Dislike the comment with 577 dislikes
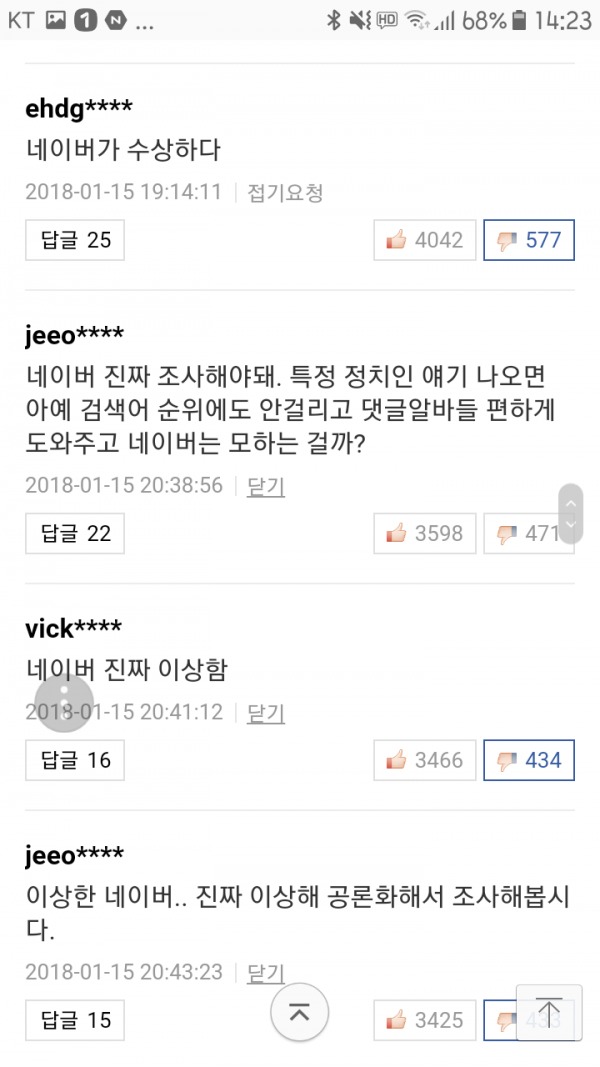The height and width of the screenshot is (1067, 600). [x=529, y=240]
